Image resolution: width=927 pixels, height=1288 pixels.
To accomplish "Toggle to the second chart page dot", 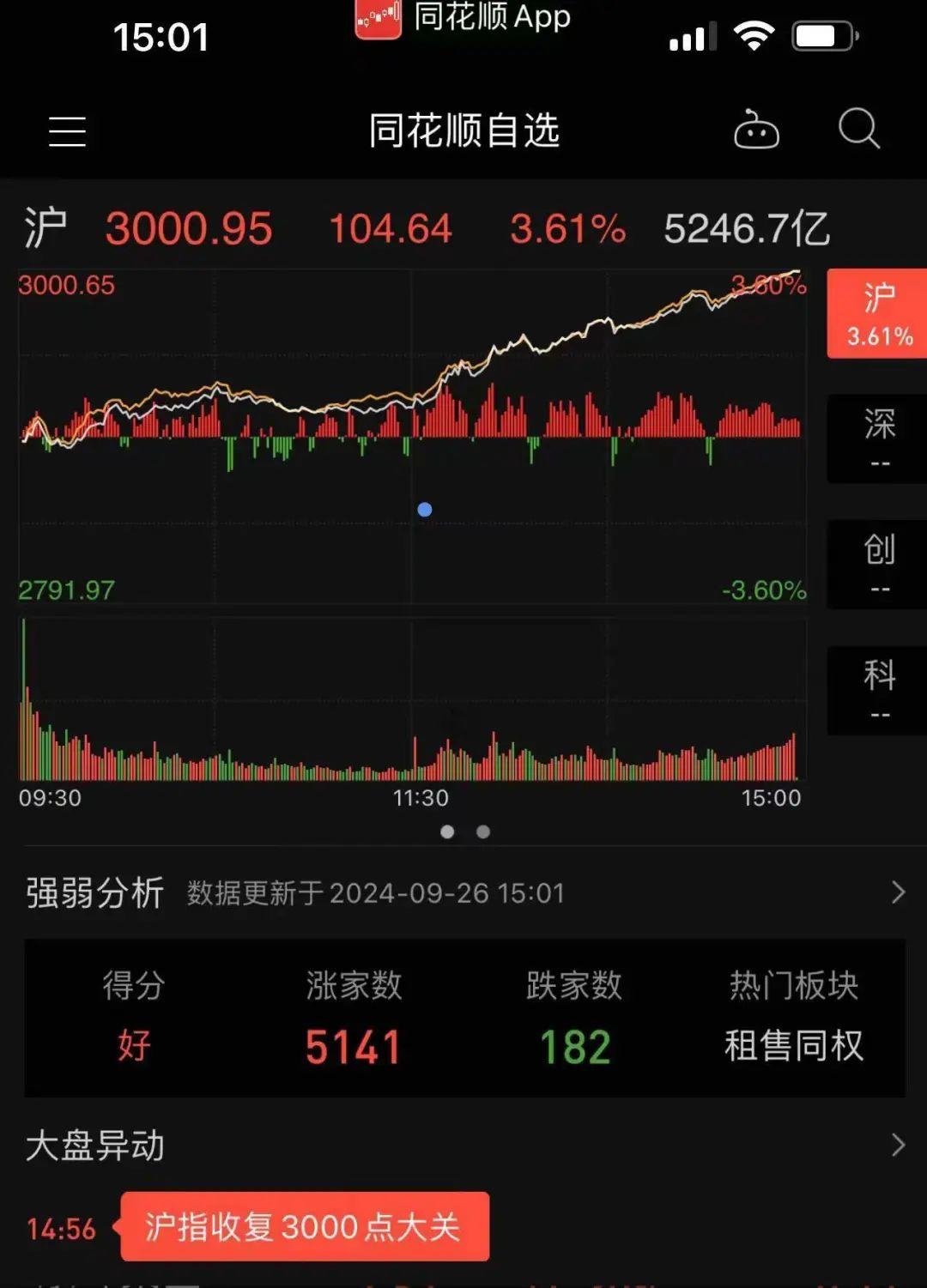I will point(482,831).
